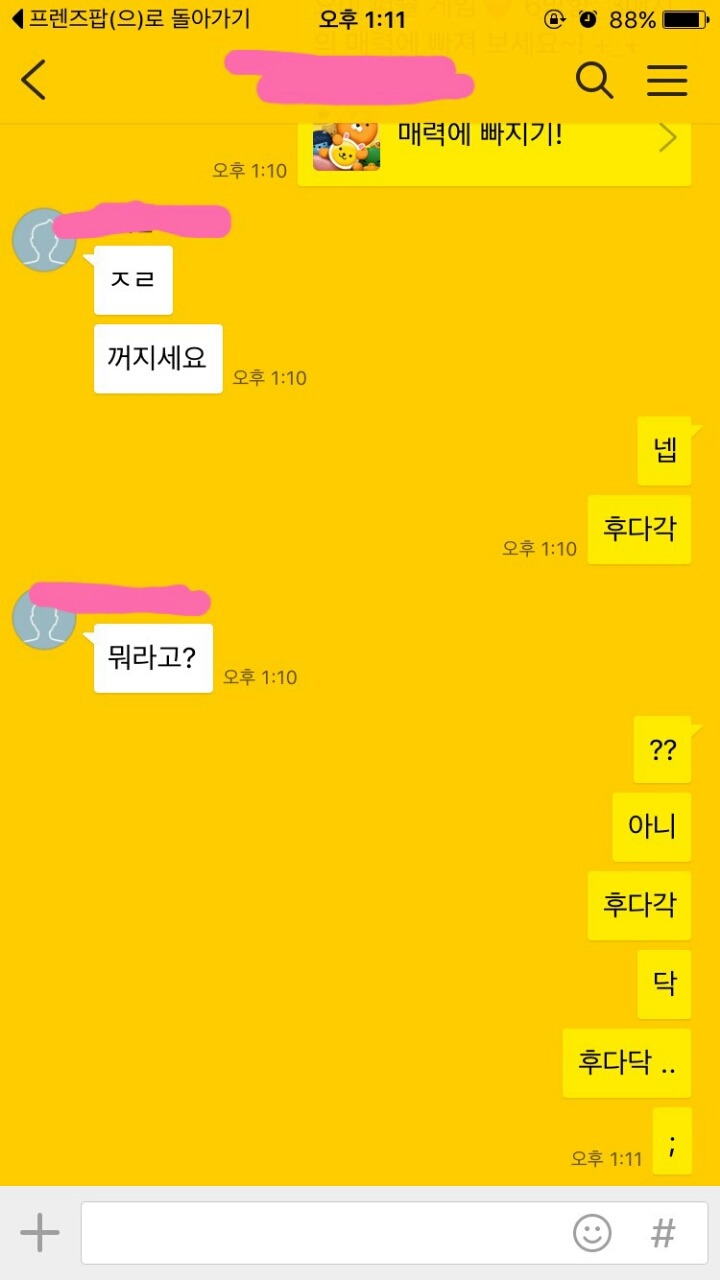The width and height of the screenshot is (720, 1280).
Task: Tap the plus icon next to message input
Action: point(40,1232)
